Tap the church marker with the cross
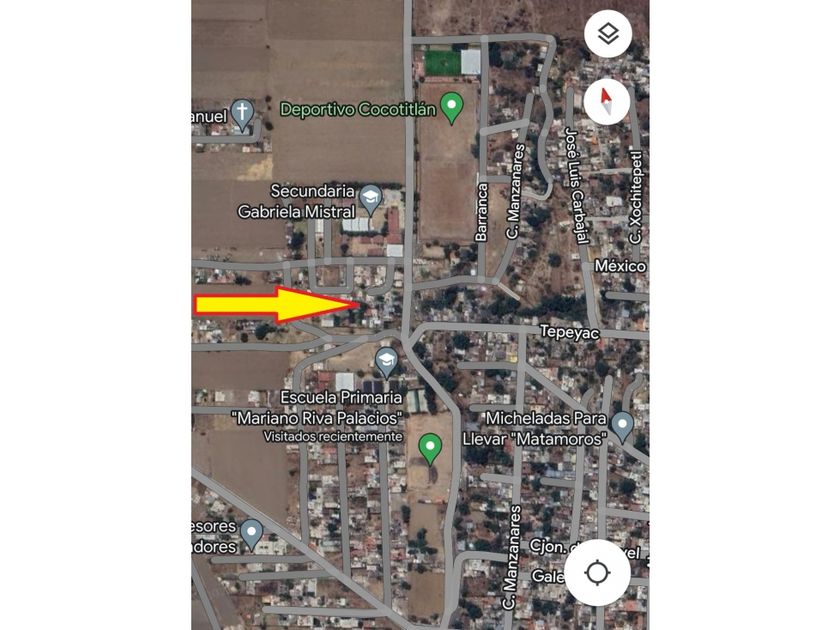Screen dimensions: 840x630 point(242,115)
